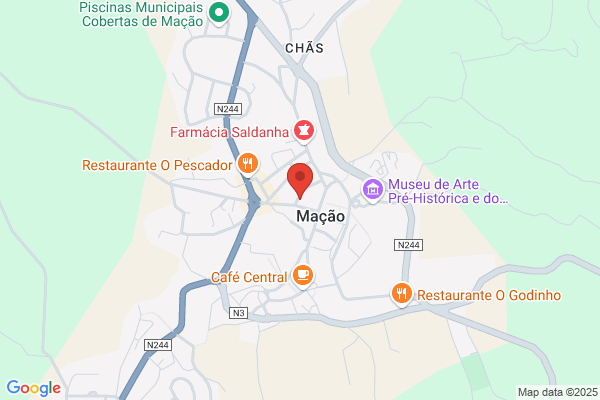Tap the Piscinas Municipais Cobertas de Mação marker
Screen dimensions: 600x400
click(219, 13)
